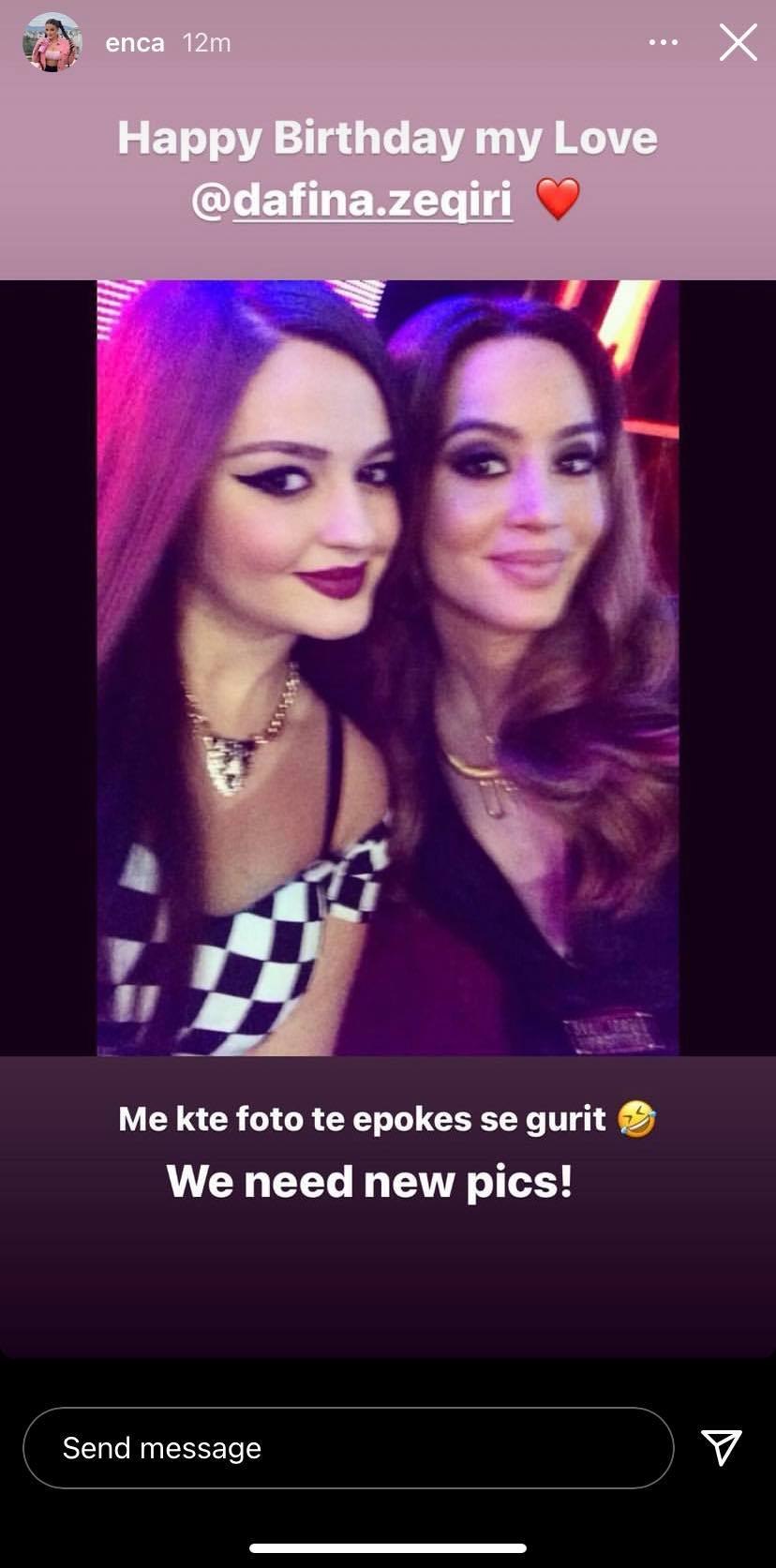Image resolution: width=776 pixels, height=1568 pixels.
Task: Open the @dafina.zeqiri mention
Action: pos(352,200)
